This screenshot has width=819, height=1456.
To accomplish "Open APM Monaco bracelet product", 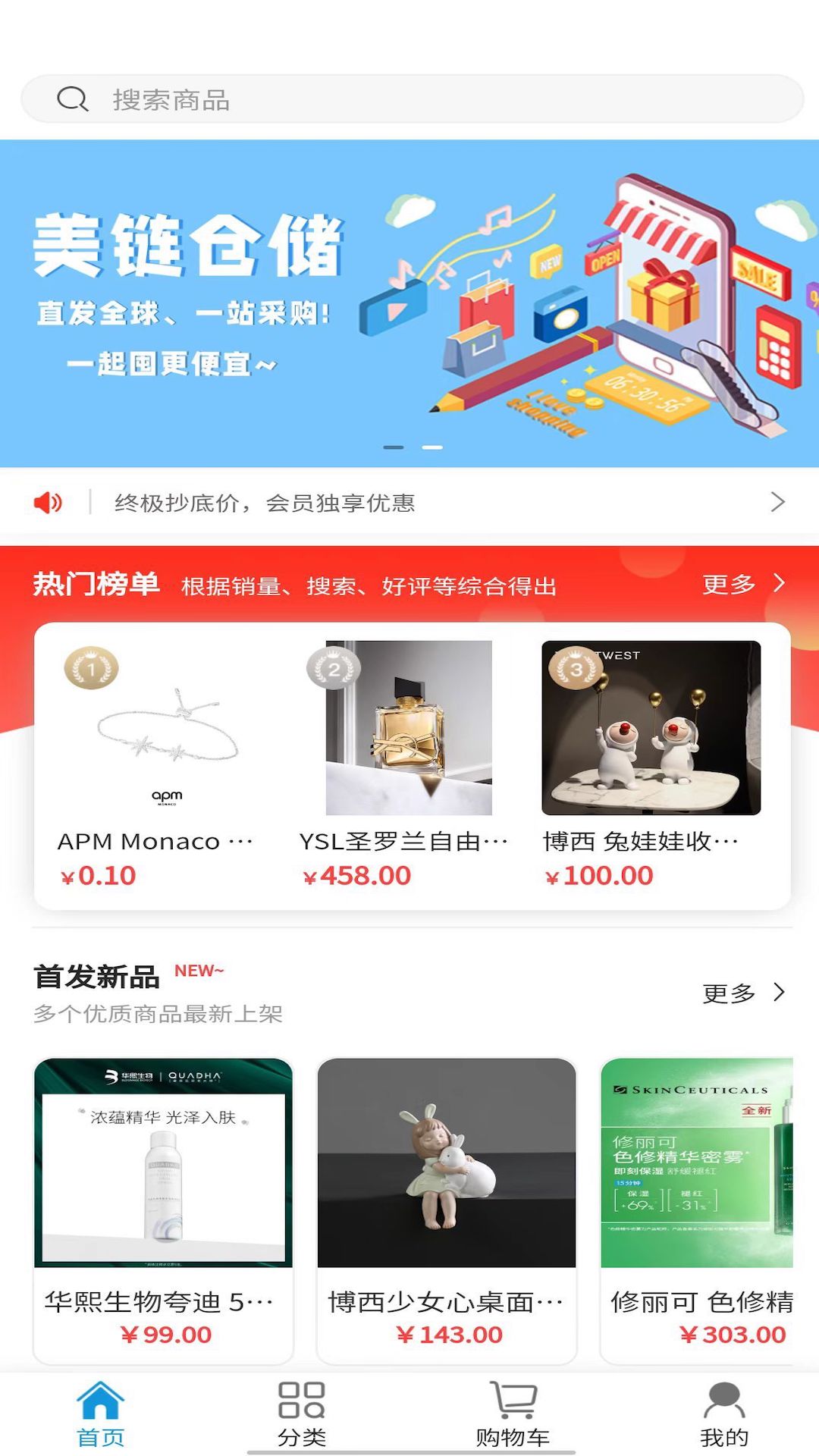I will [167, 766].
